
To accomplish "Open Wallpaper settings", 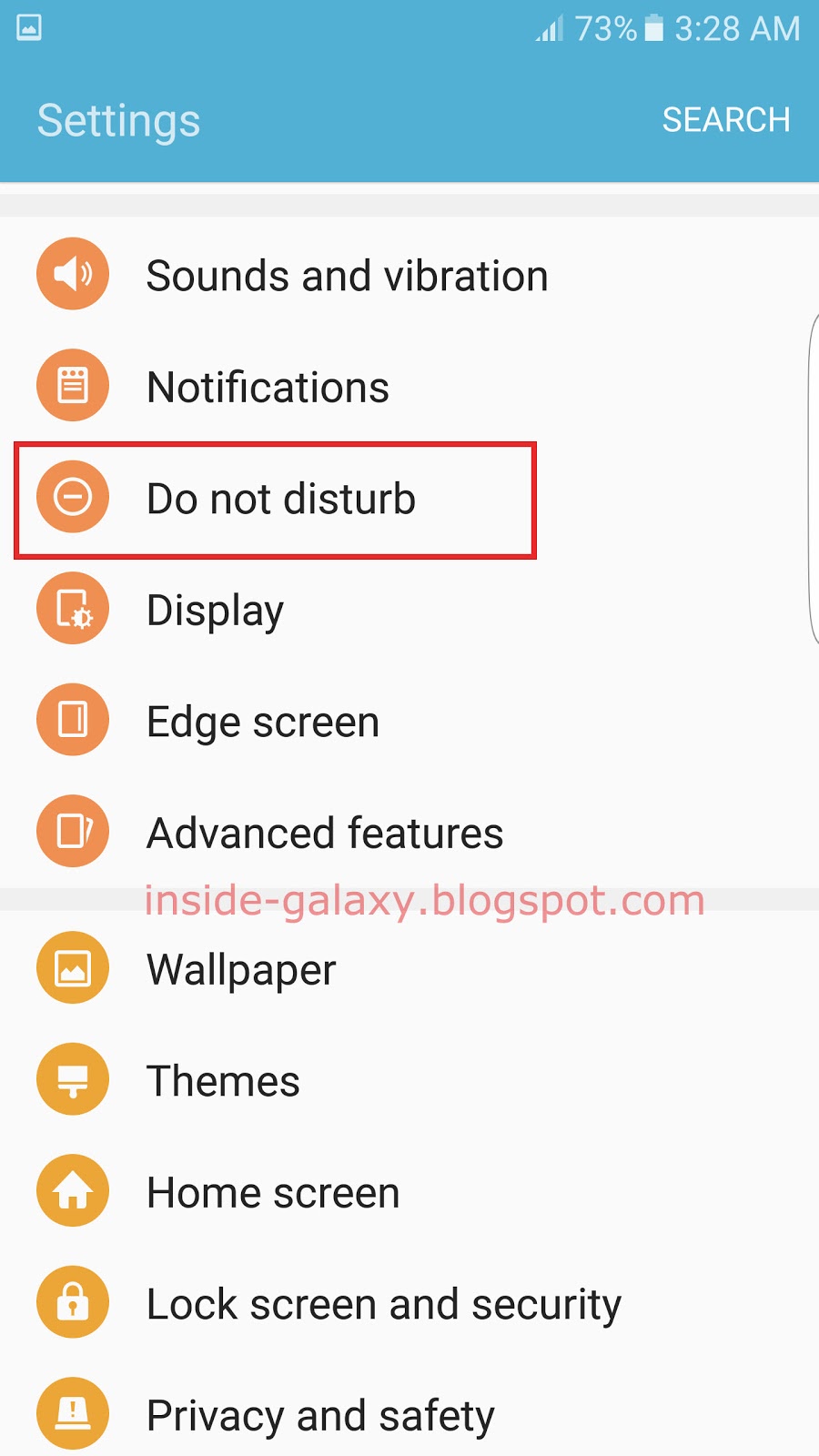I will click(241, 969).
